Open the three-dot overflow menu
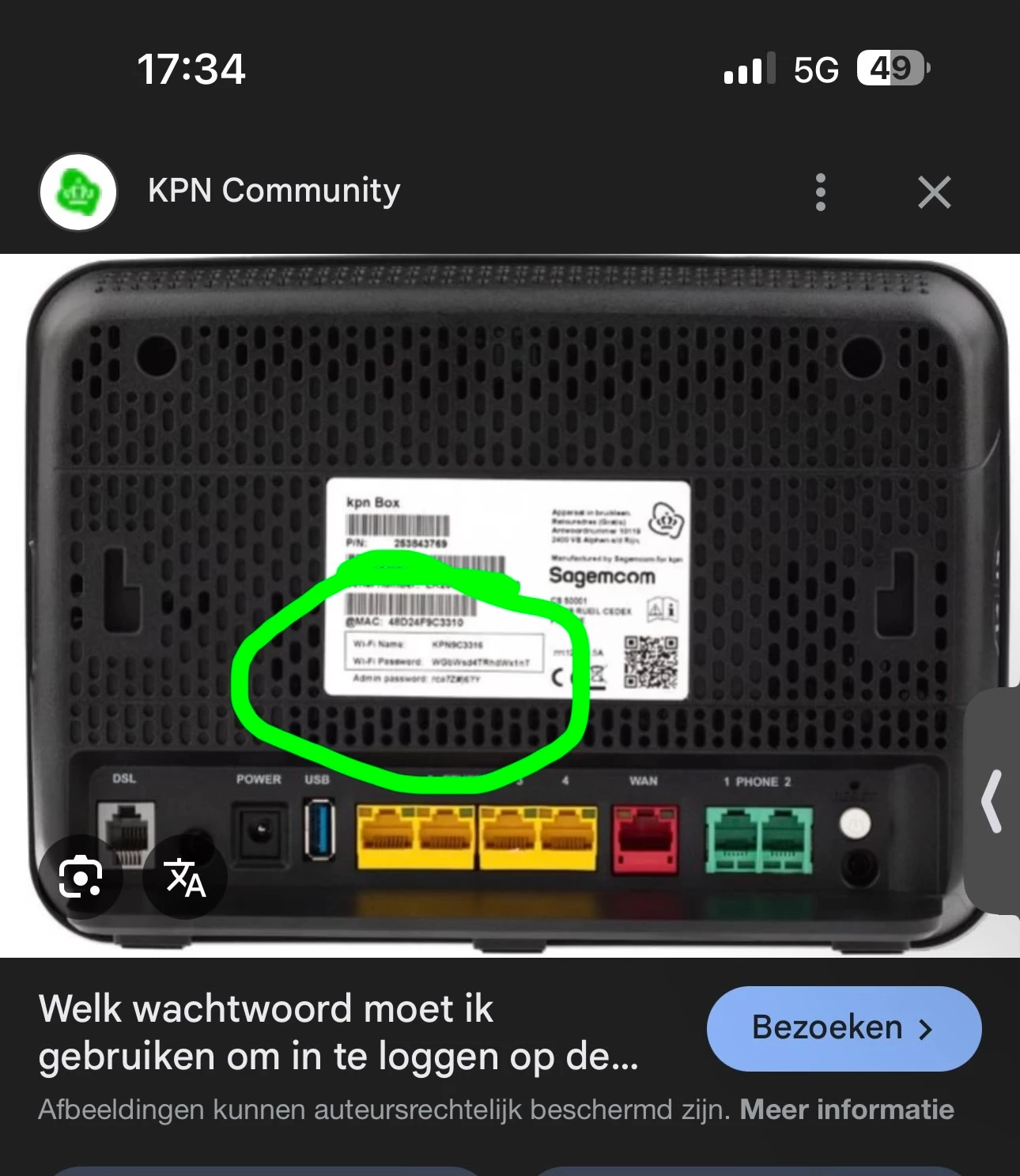Screen dimensions: 1020x1176 pos(820,192)
